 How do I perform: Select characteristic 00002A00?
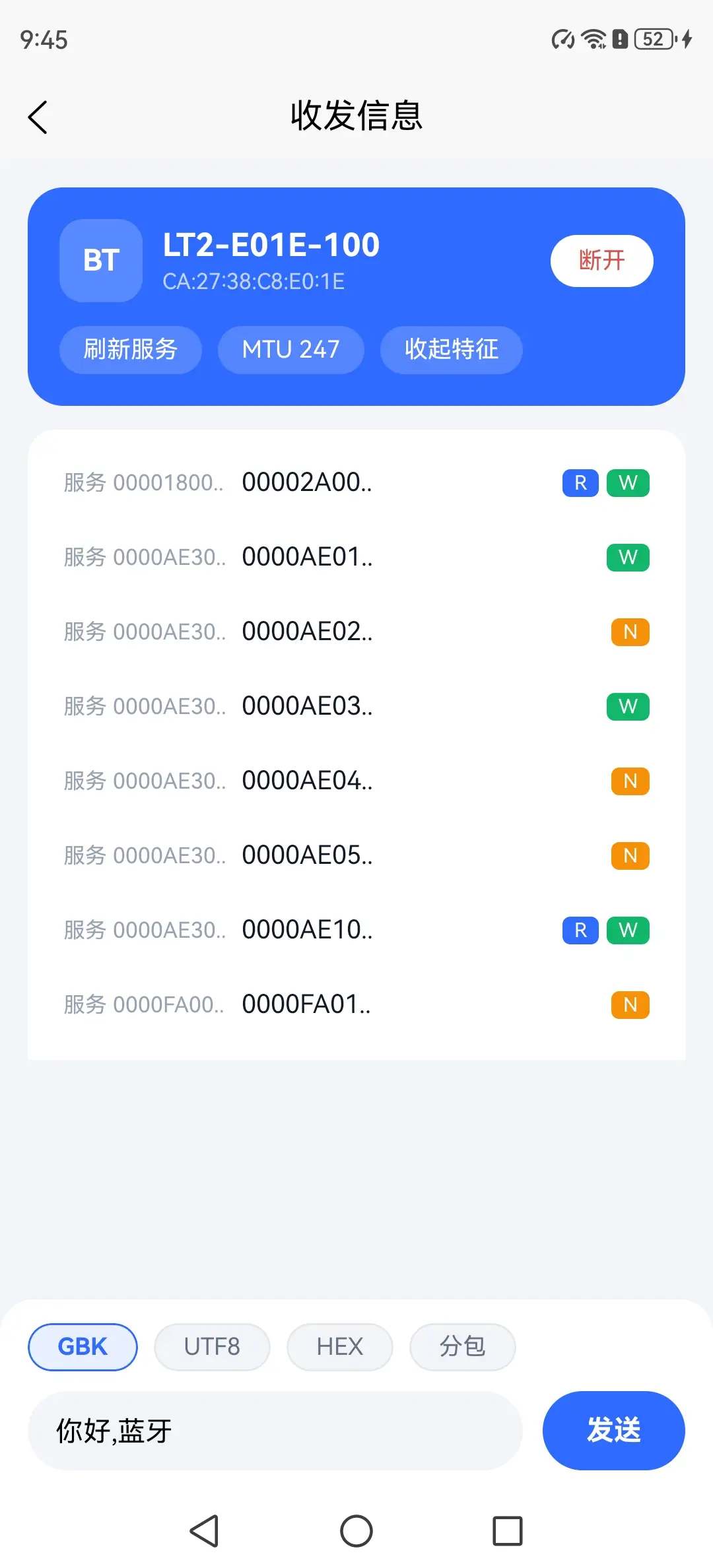(356, 482)
